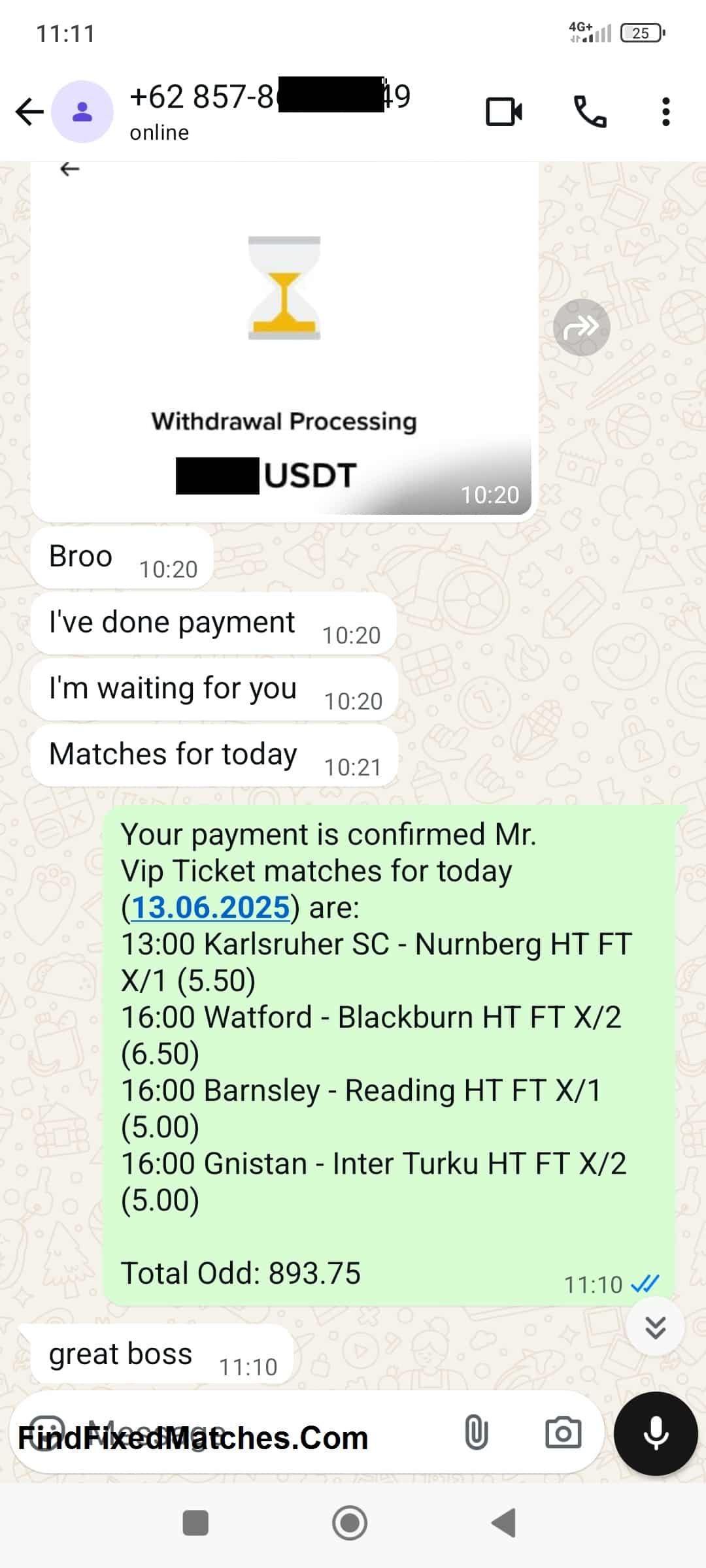Open the contact's profile picture
This screenshot has height=1568, width=706.
(x=82, y=112)
